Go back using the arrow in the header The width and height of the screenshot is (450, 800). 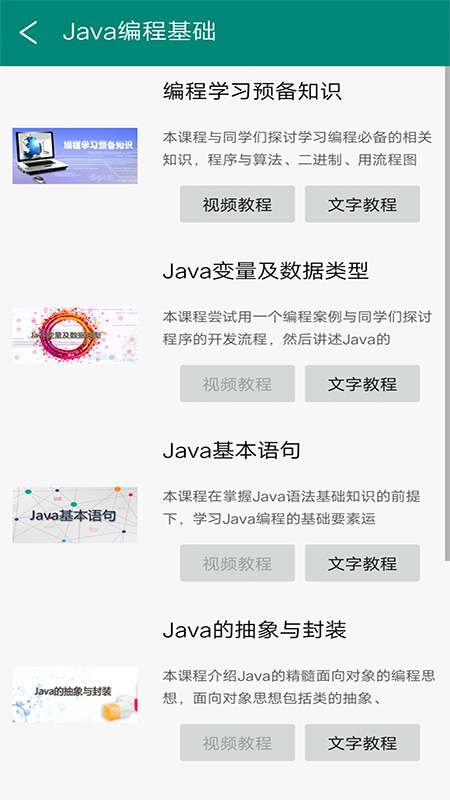pos(28,32)
